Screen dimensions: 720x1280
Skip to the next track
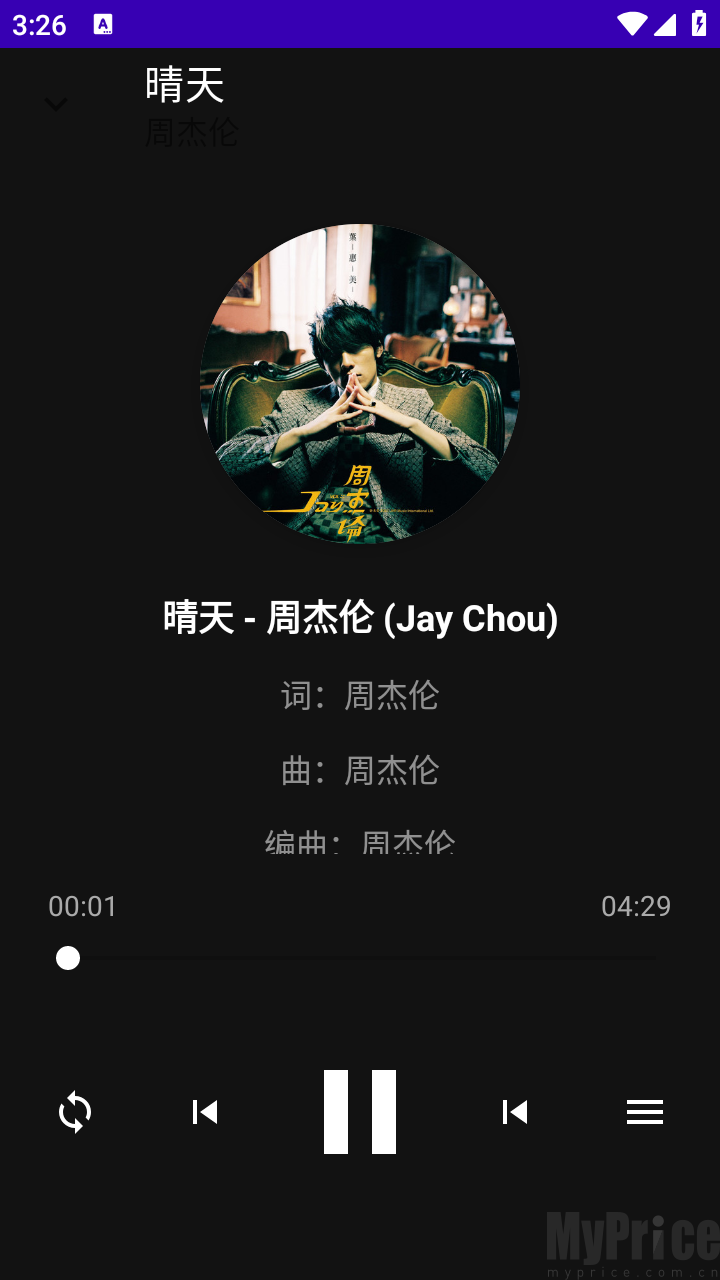tap(515, 1112)
